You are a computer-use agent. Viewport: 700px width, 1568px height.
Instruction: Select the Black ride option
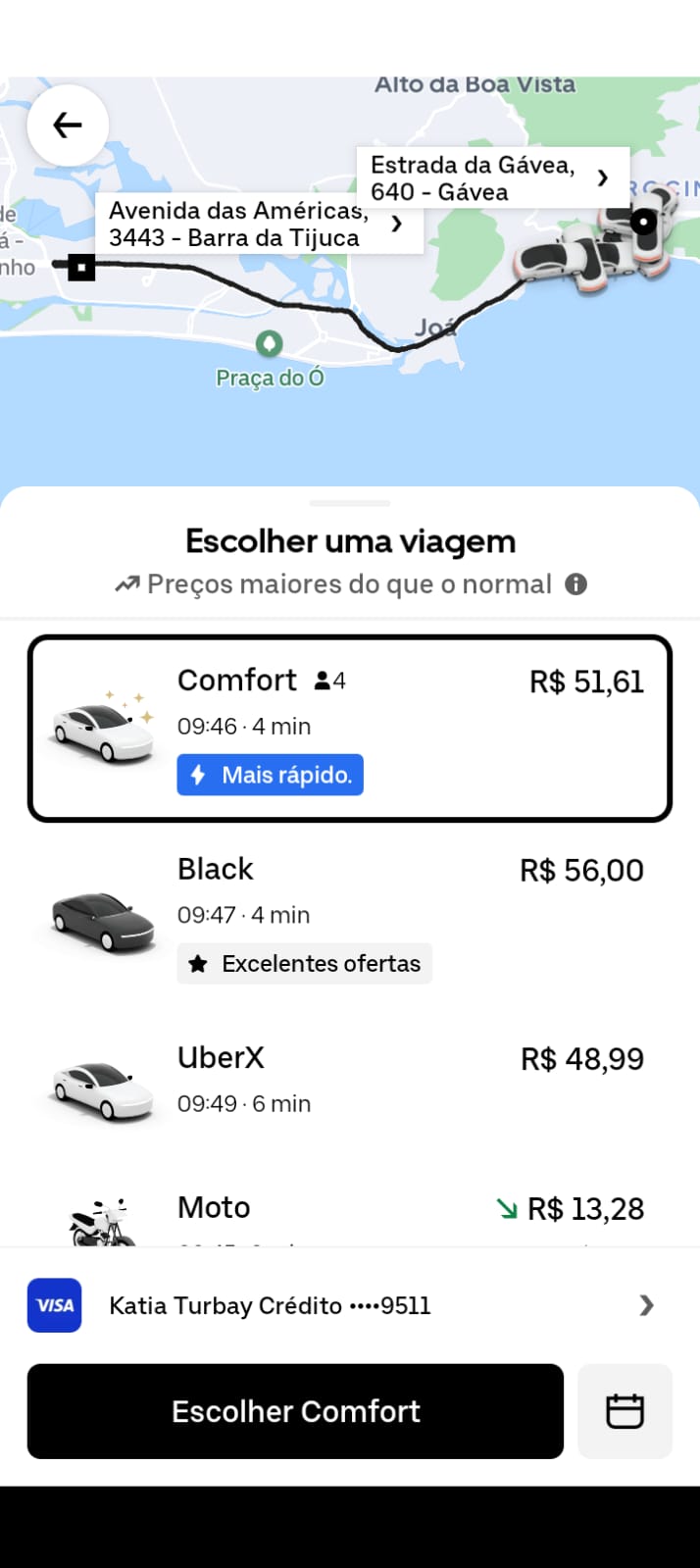(349, 915)
